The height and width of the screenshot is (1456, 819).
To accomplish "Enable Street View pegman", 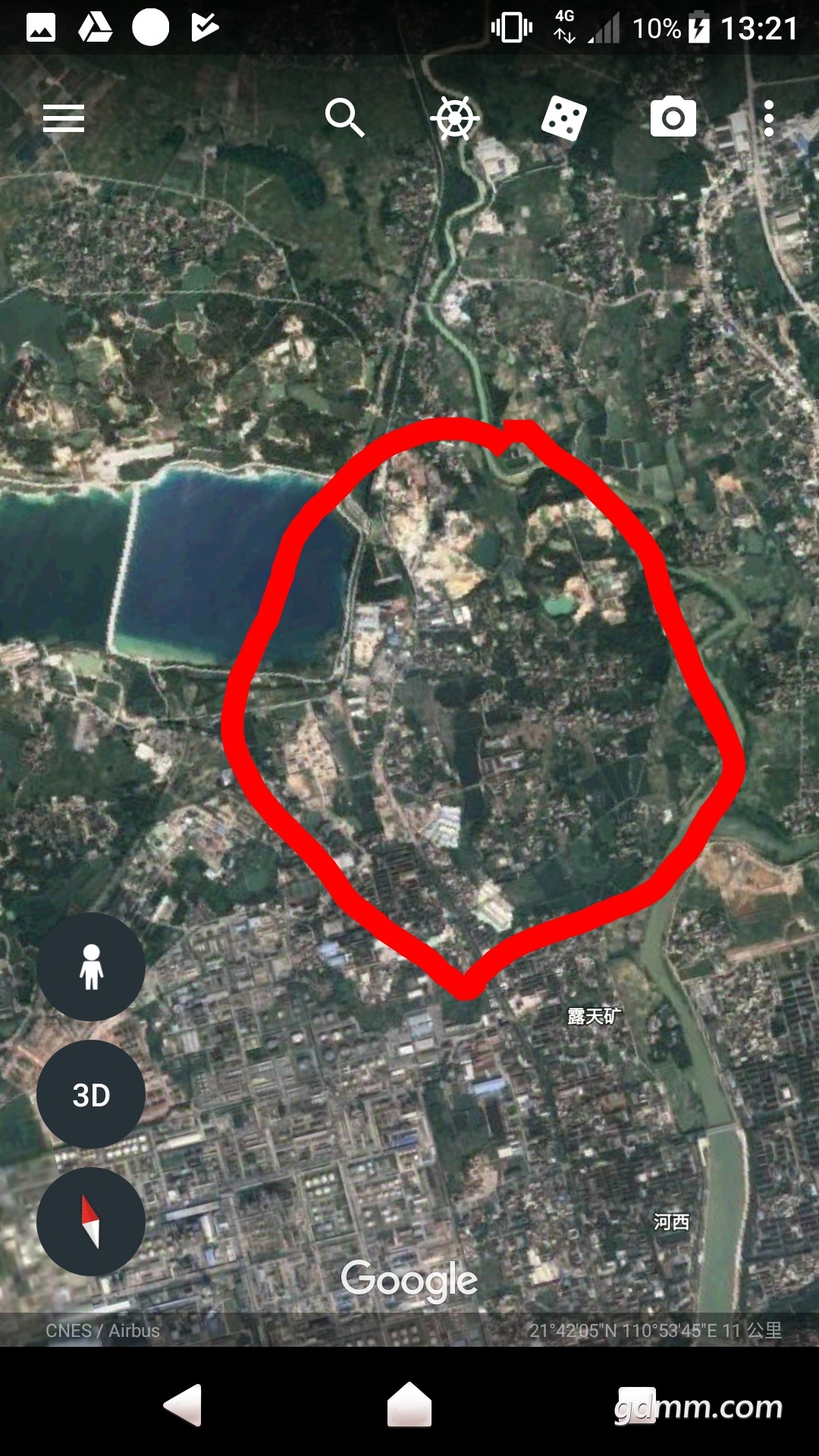I will click(91, 967).
